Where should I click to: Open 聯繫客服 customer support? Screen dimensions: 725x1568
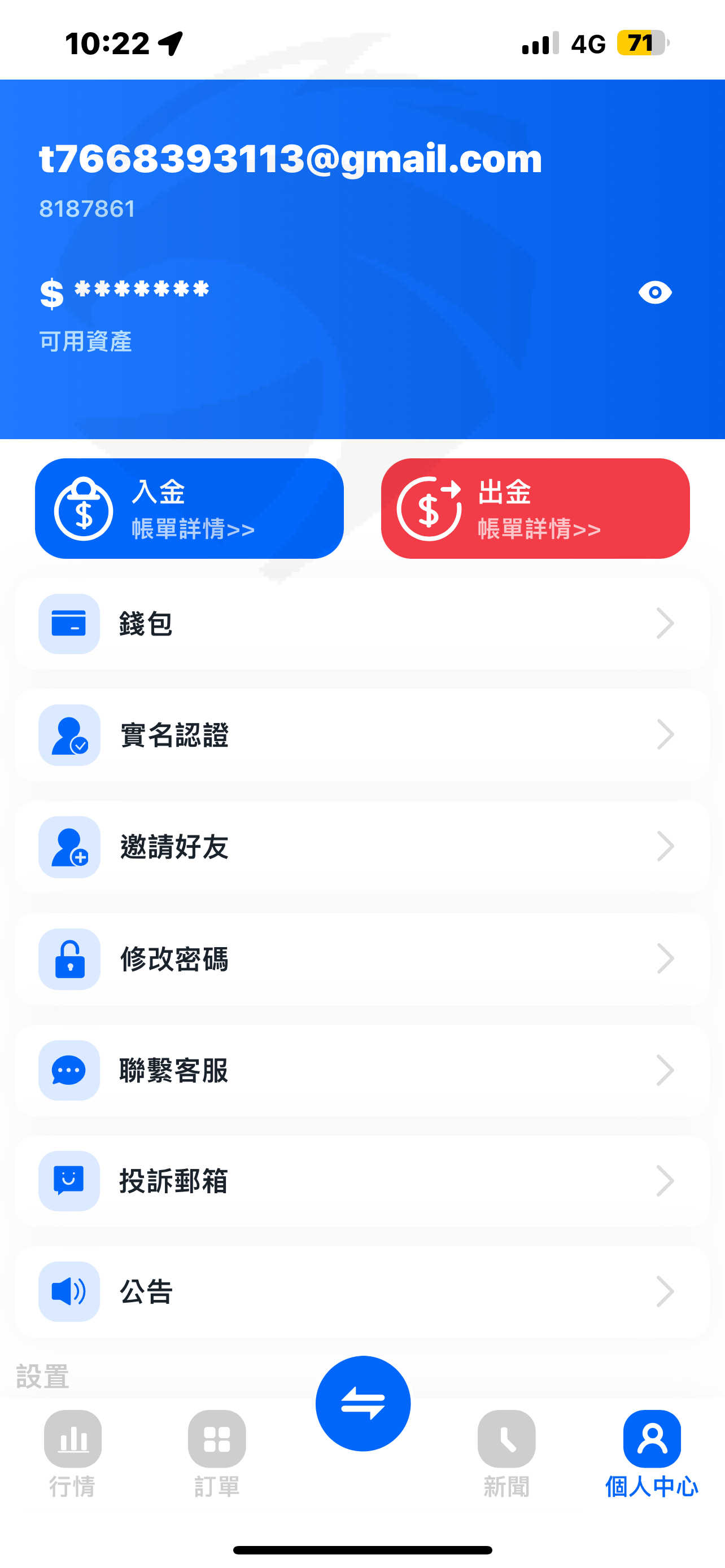(x=362, y=1070)
